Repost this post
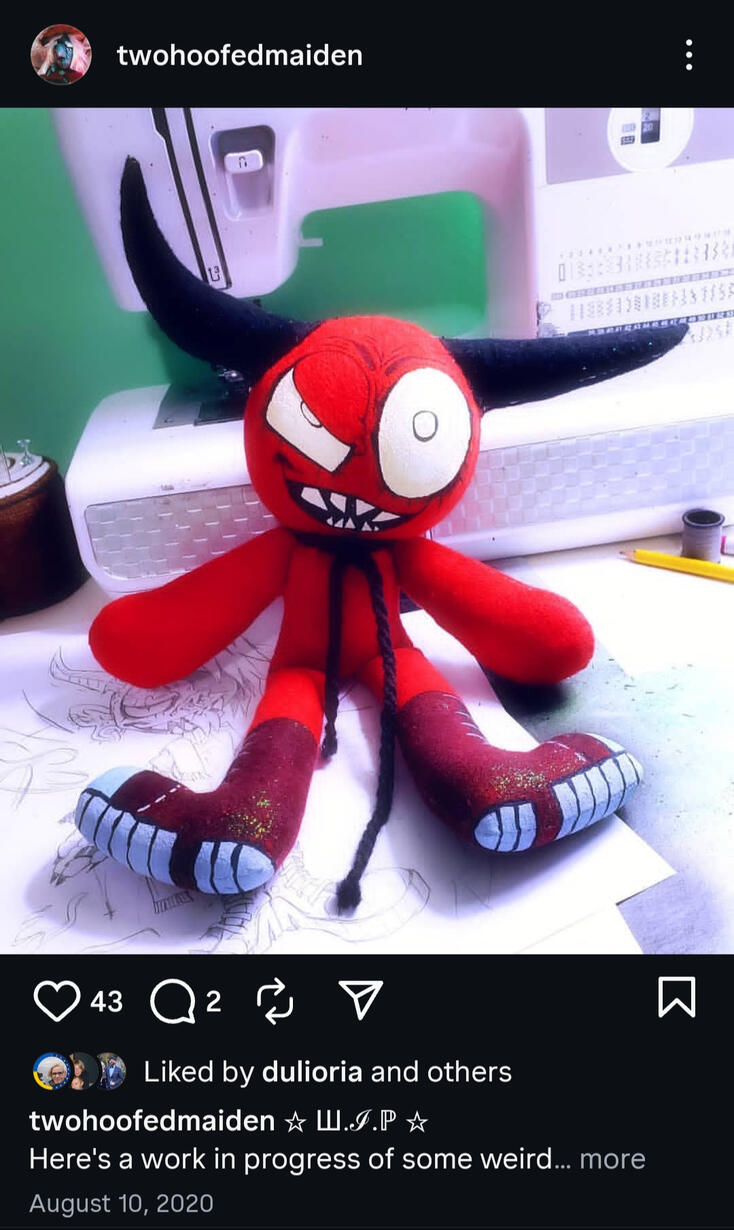Image resolution: width=734 pixels, height=1230 pixels. pyautogui.click(x=274, y=1001)
